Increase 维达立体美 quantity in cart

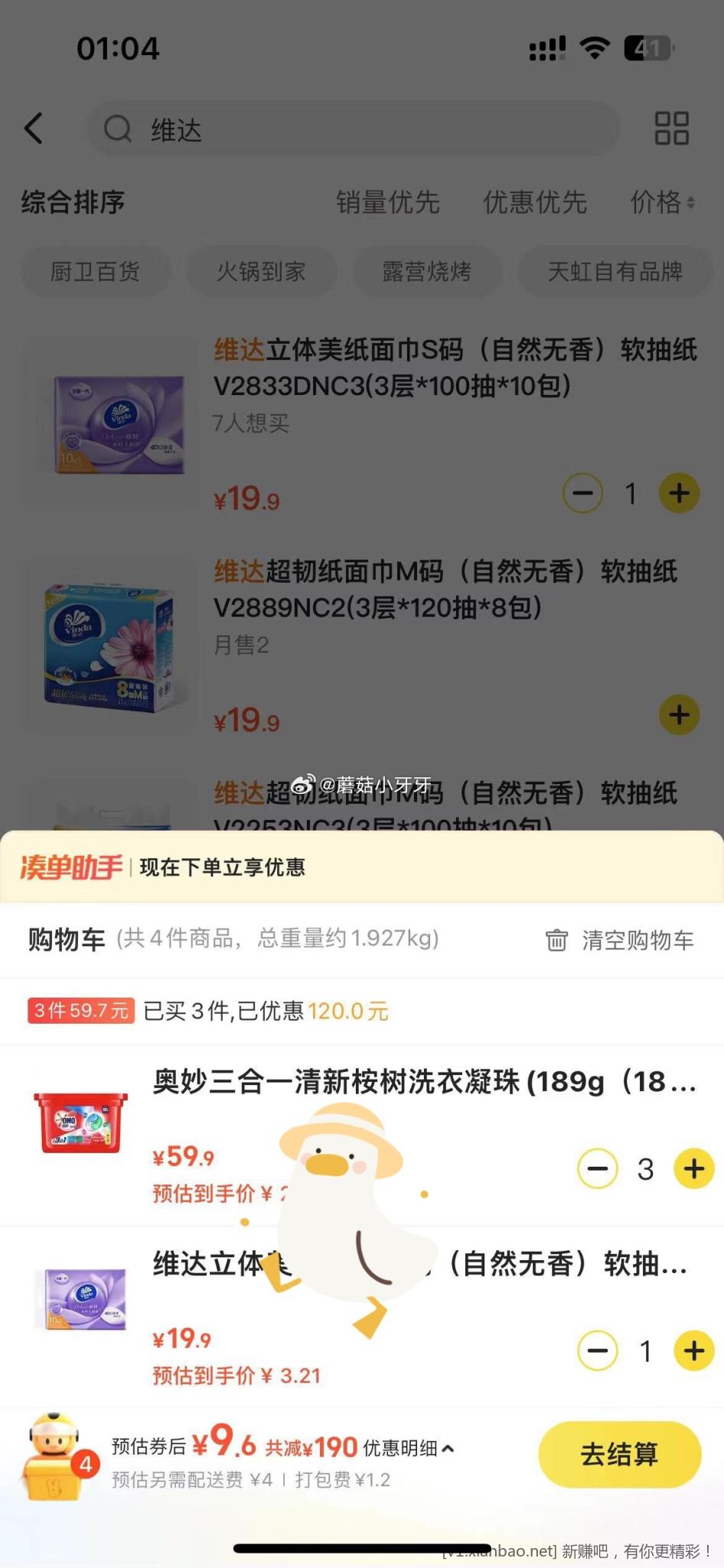click(693, 1351)
